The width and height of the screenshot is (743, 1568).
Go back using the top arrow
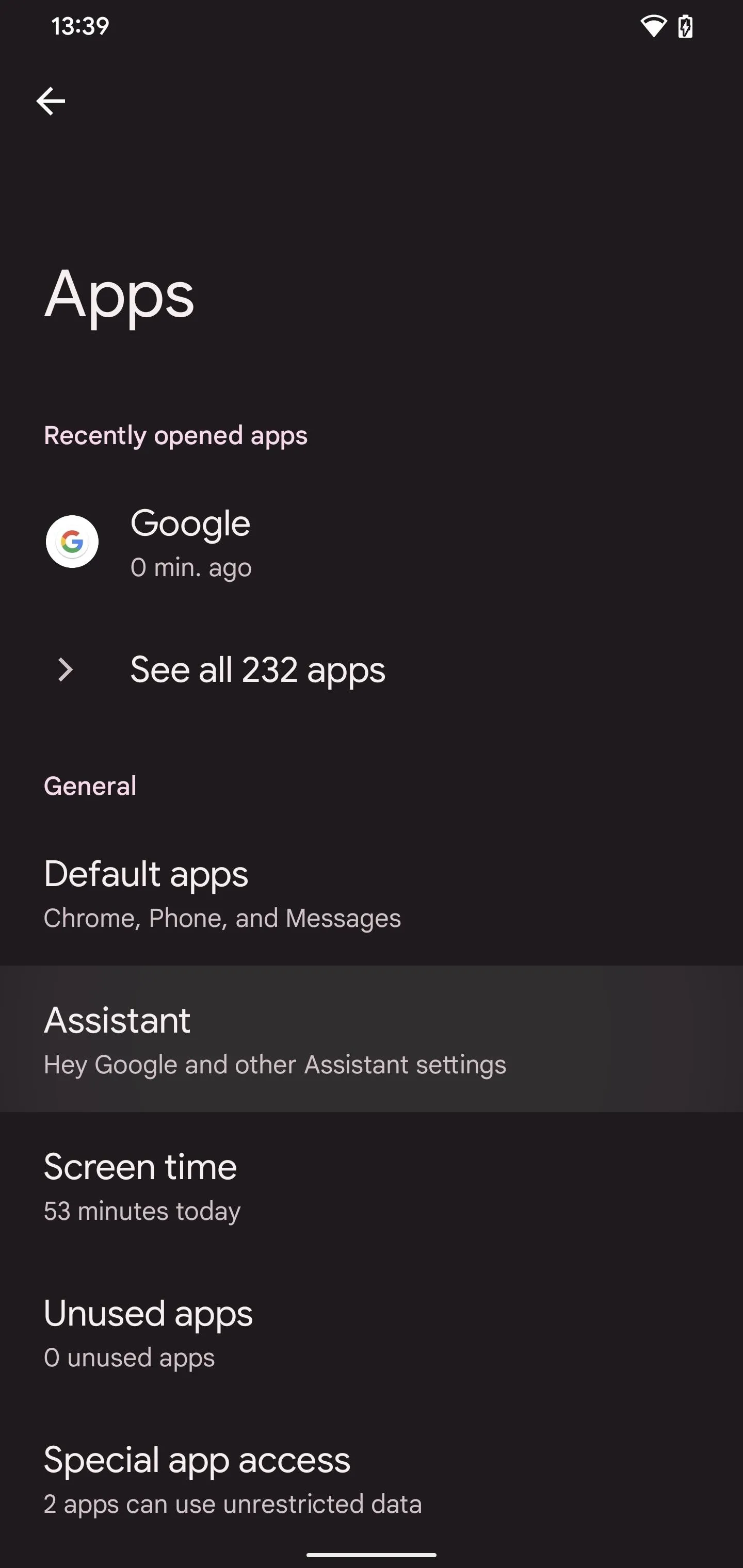click(x=51, y=101)
